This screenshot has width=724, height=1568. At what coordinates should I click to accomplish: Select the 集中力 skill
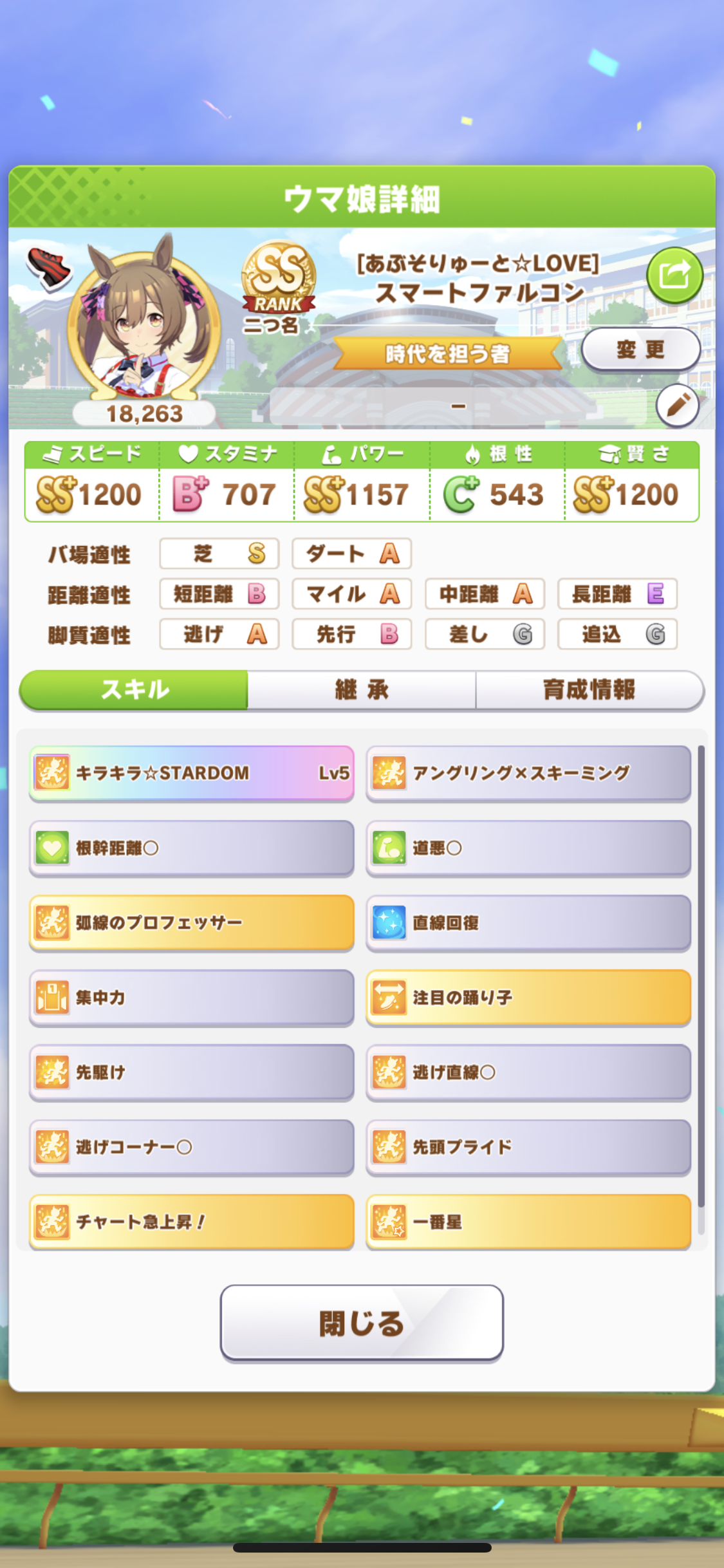192,997
